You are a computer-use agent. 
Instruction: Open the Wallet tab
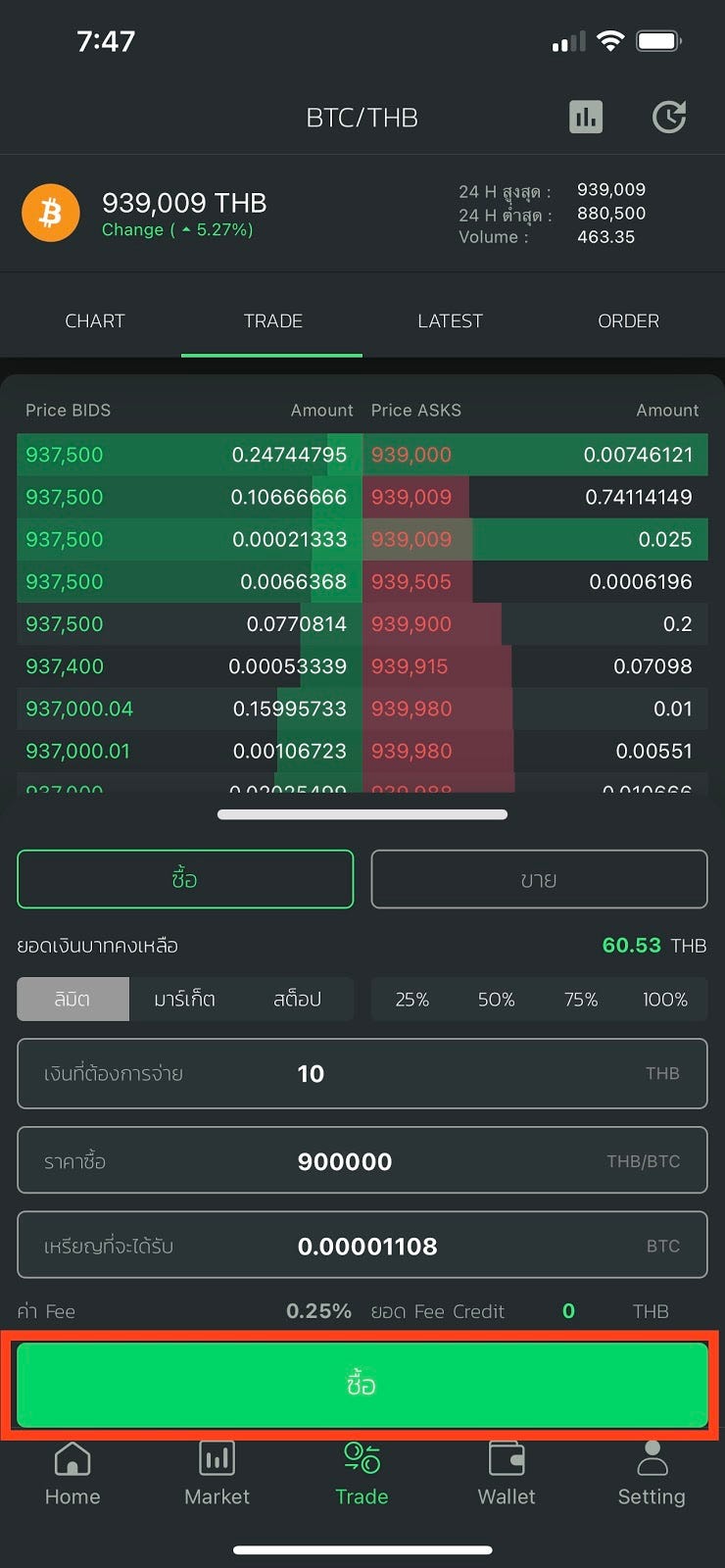(x=507, y=1473)
